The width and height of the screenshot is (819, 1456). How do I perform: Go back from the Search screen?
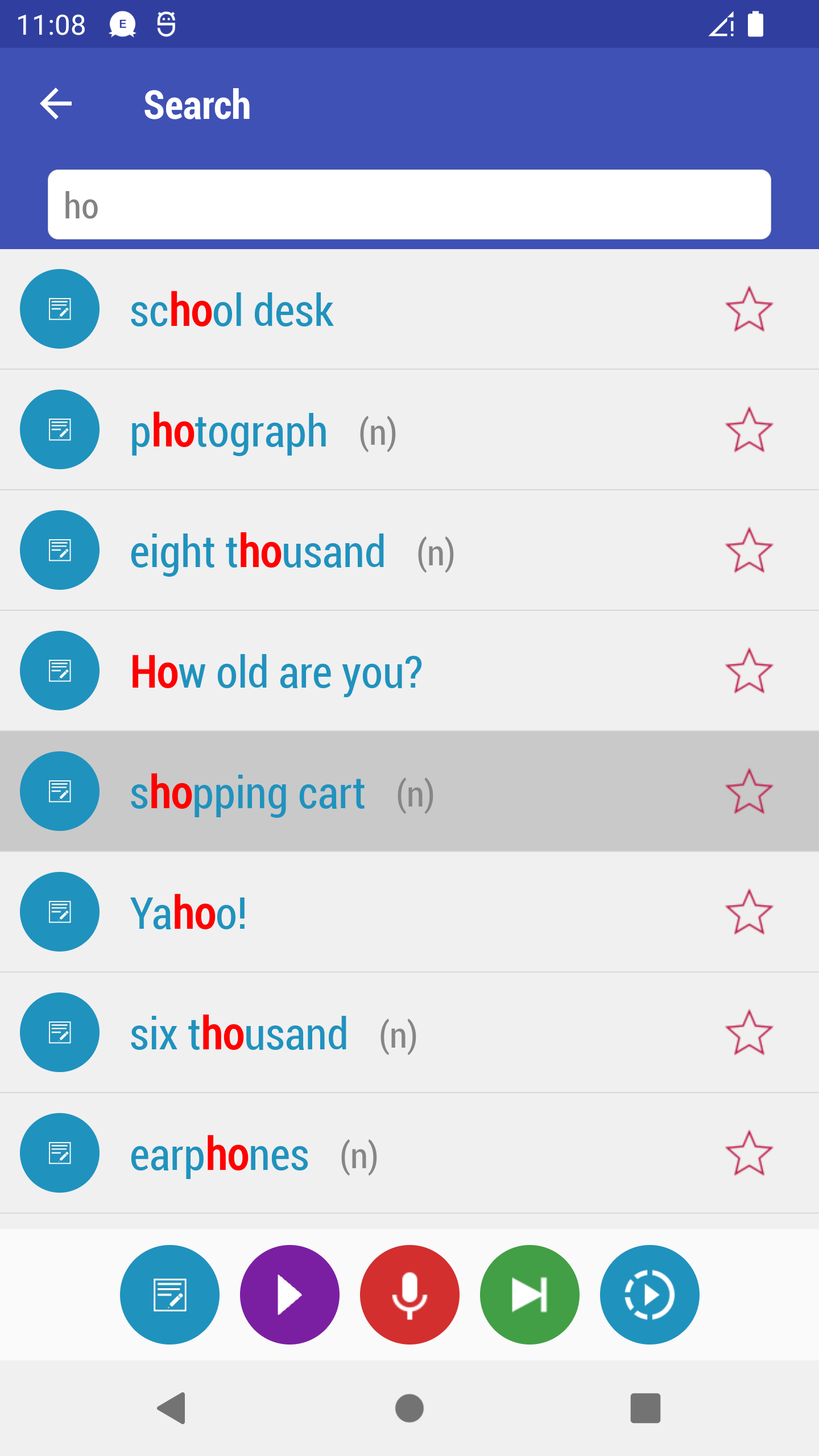click(56, 104)
